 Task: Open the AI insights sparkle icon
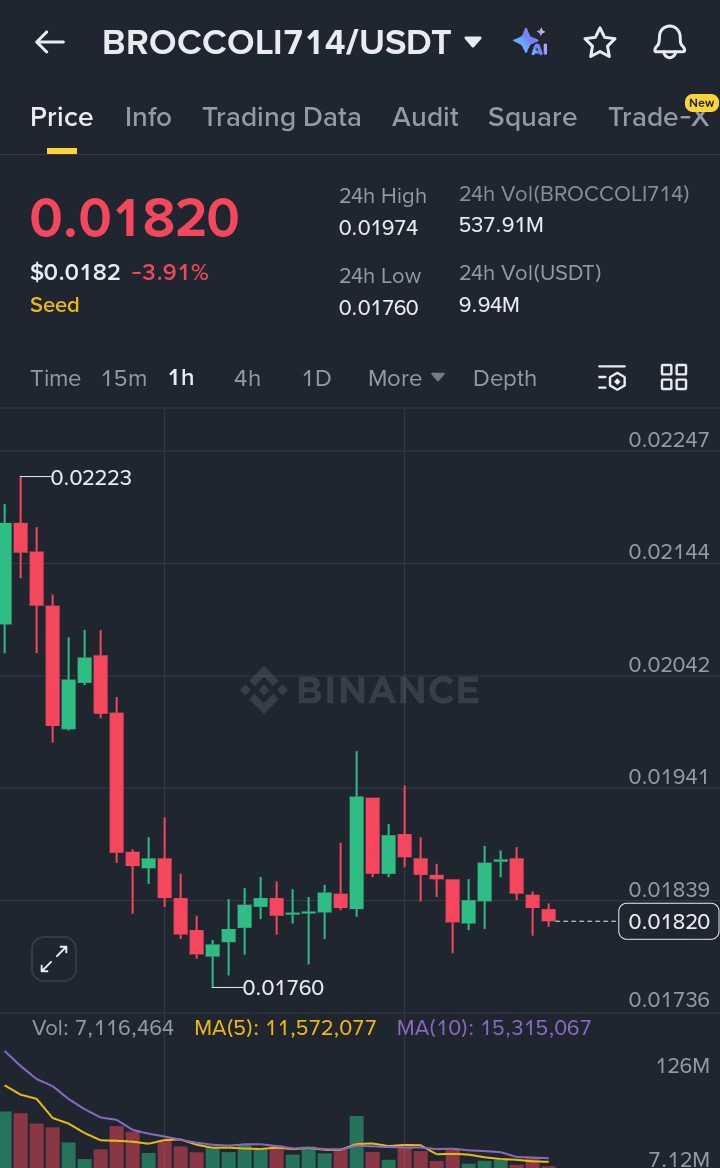(x=530, y=42)
